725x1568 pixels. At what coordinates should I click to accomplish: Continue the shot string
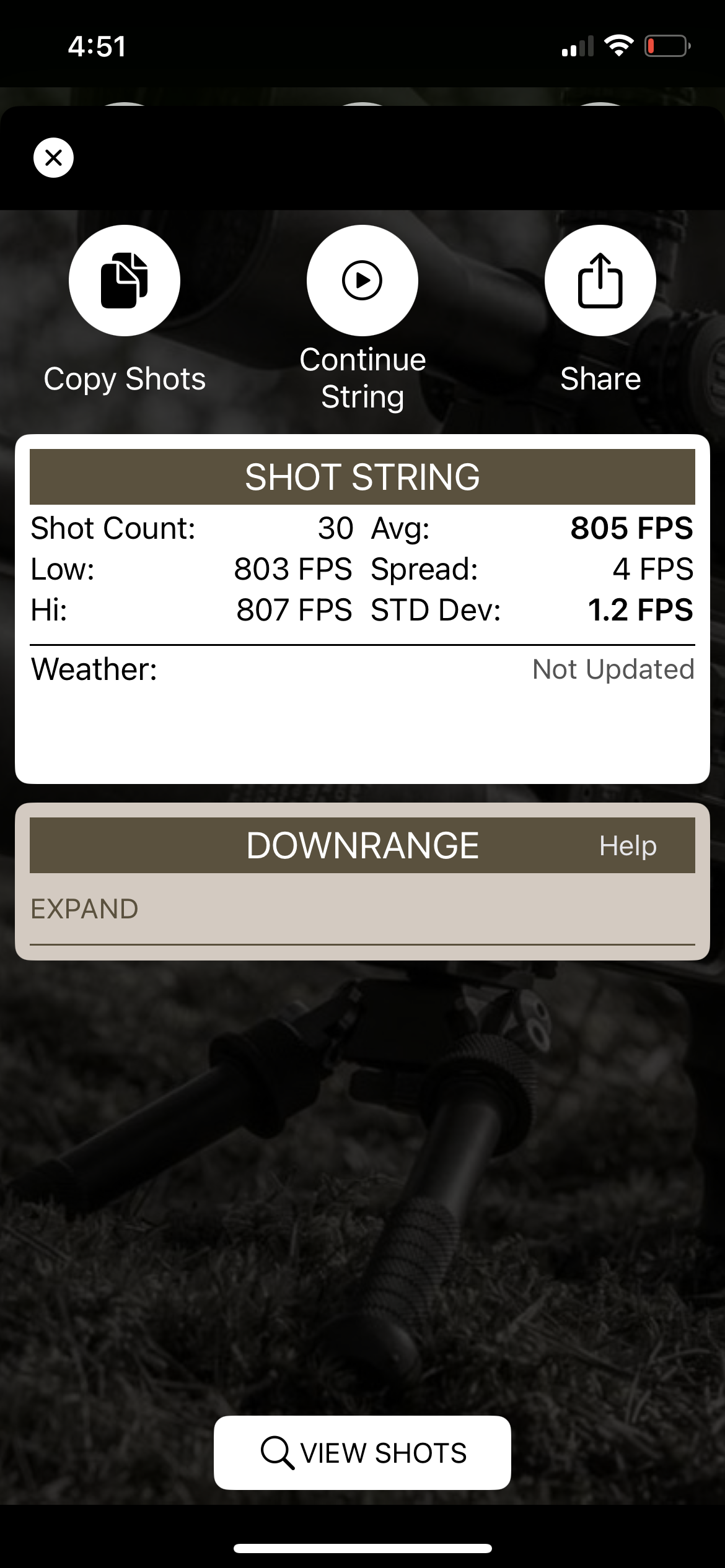point(362,281)
